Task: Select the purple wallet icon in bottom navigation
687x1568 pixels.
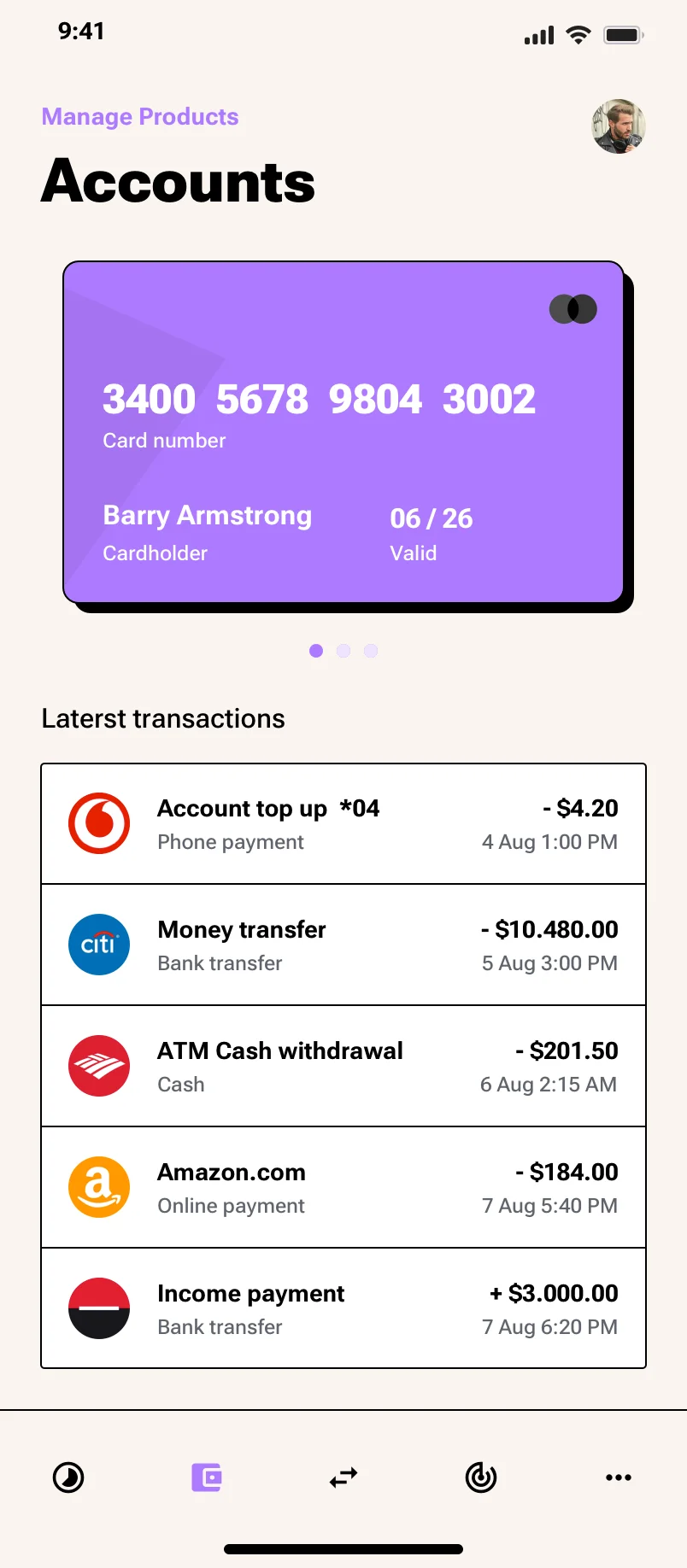Action: click(205, 1477)
